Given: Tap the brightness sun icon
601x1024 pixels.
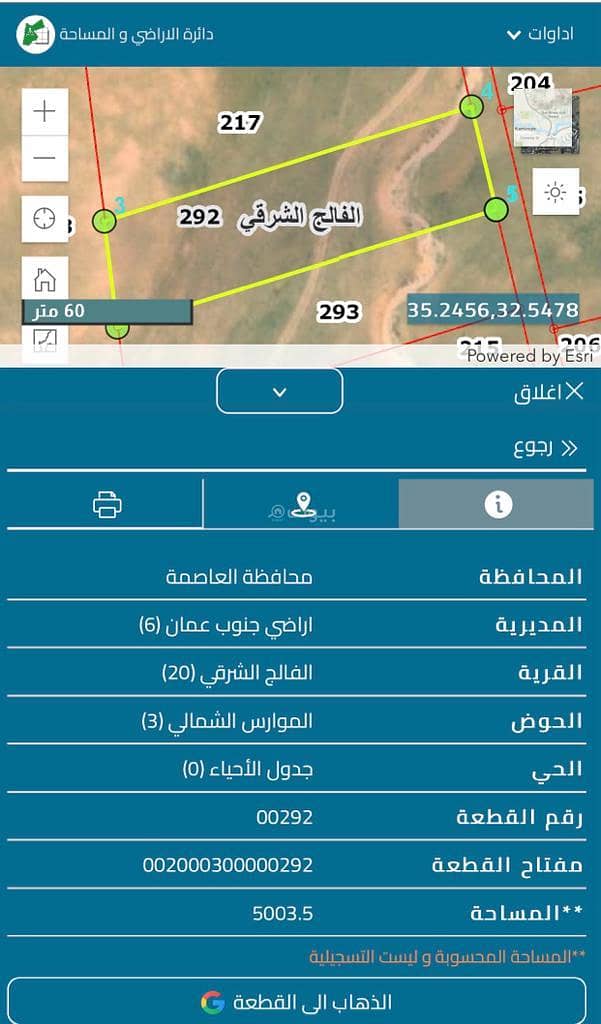Looking at the screenshot, I should click(556, 192).
